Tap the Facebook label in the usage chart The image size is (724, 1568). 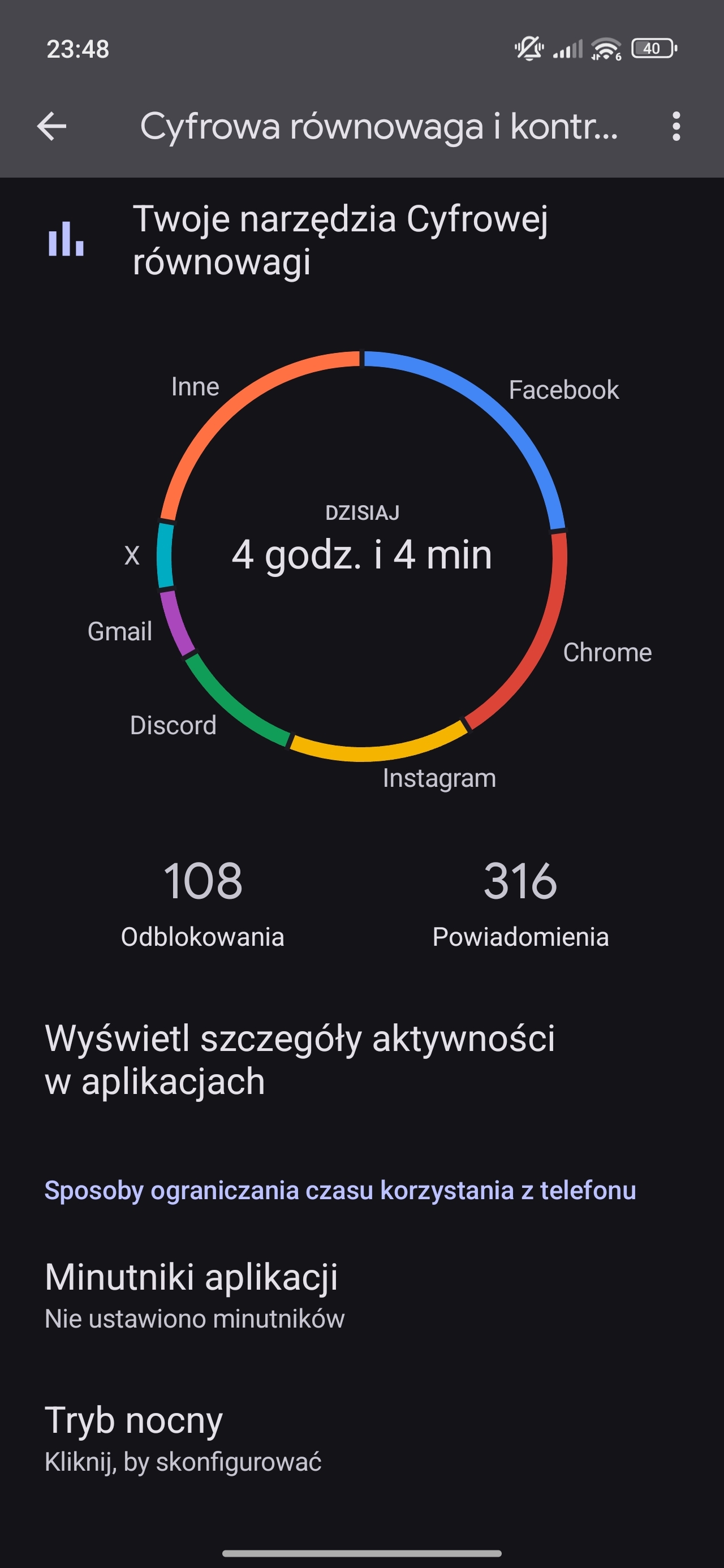[563, 390]
